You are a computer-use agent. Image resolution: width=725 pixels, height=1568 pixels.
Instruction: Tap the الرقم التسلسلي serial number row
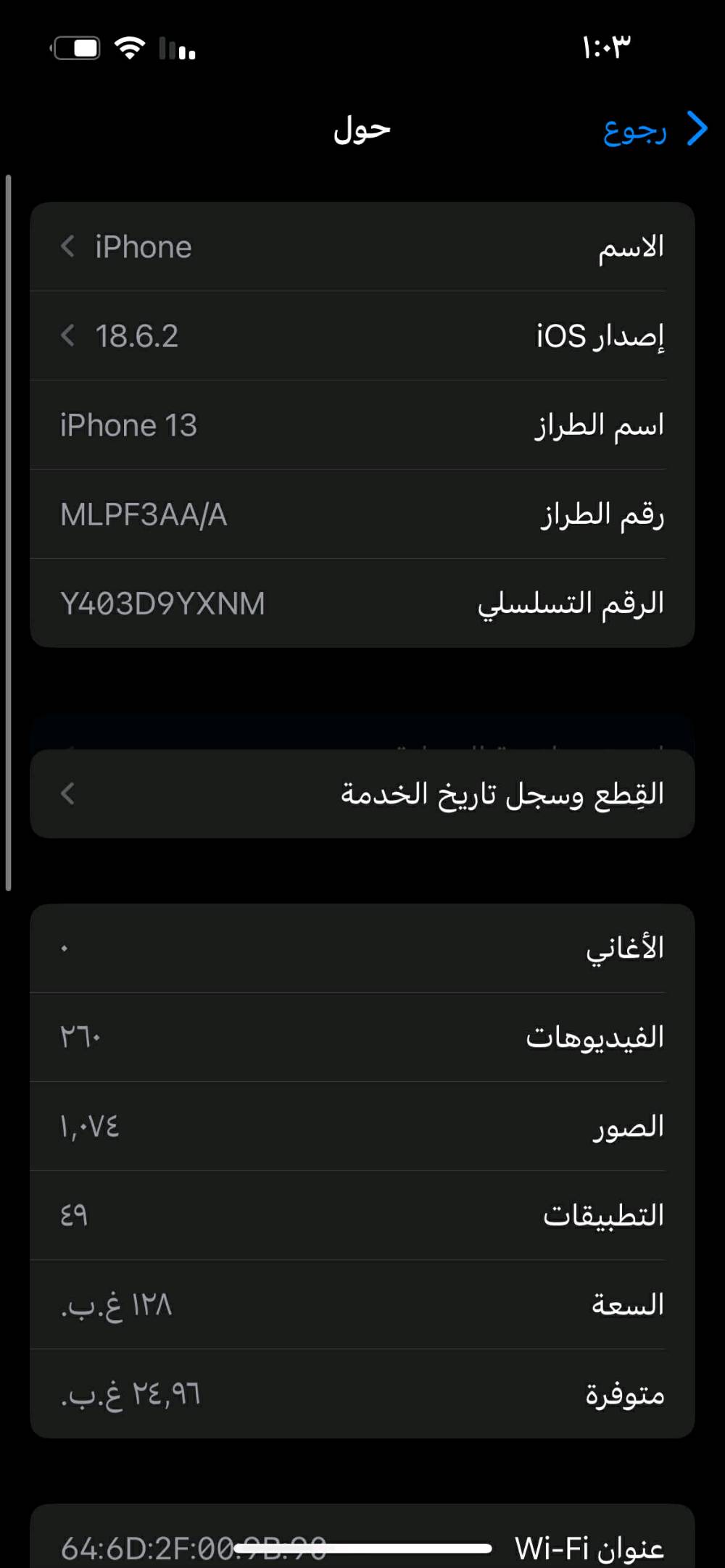point(362,603)
